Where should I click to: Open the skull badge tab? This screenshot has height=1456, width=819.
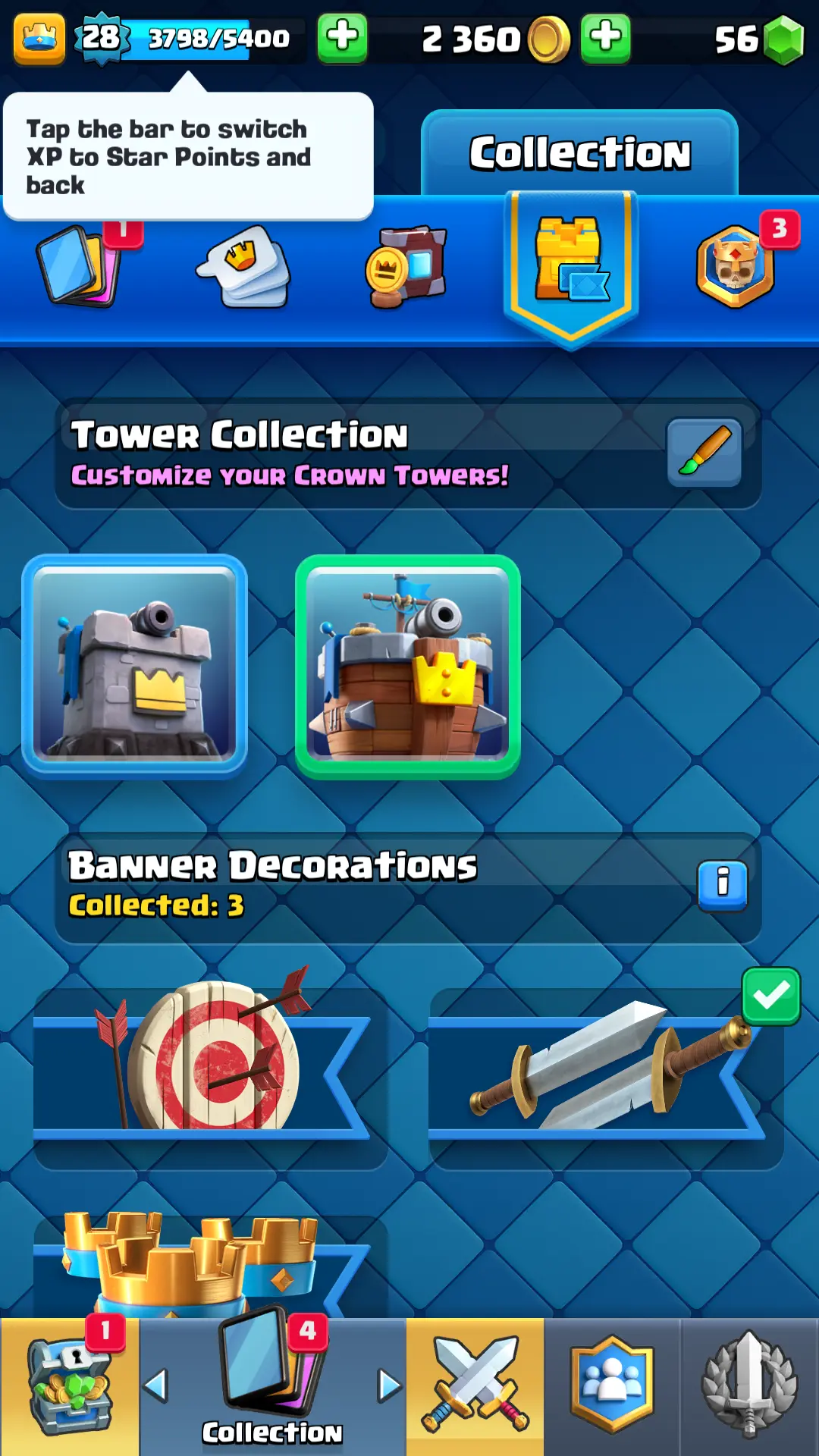point(736,267)
